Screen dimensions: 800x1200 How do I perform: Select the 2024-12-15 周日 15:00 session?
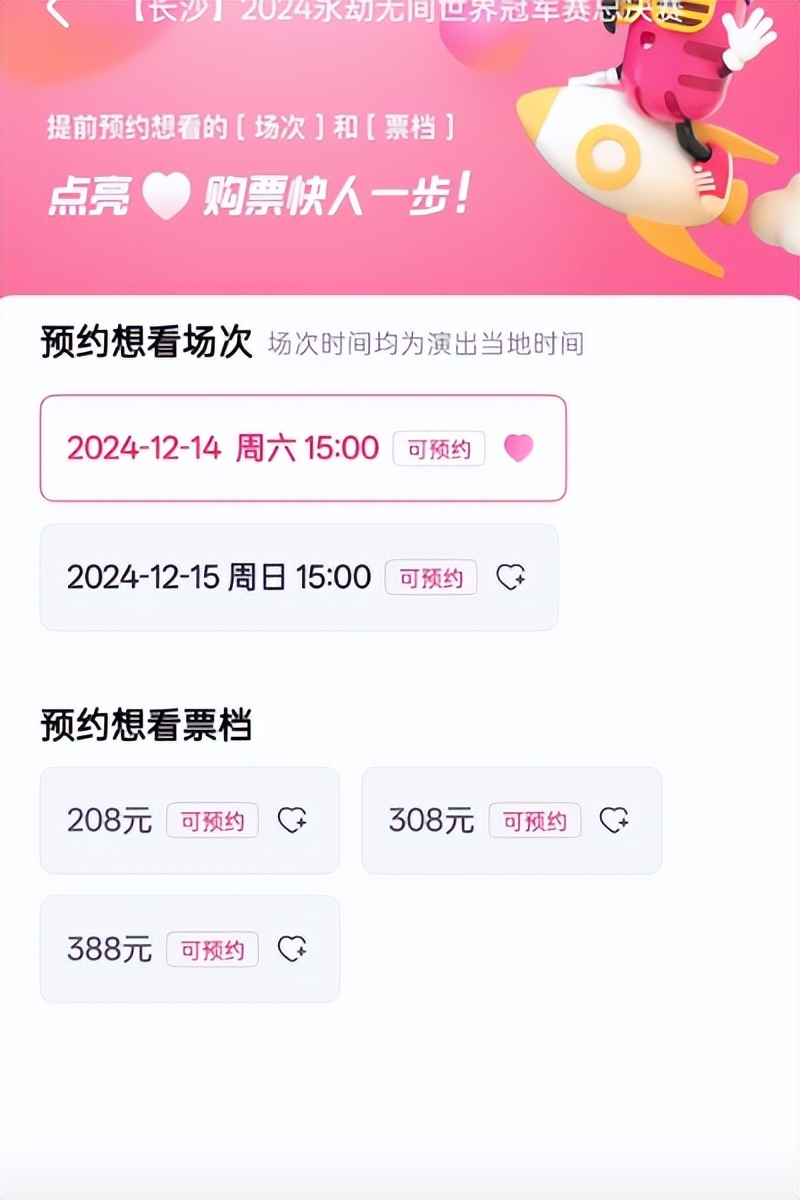click(x=298, y=577)
